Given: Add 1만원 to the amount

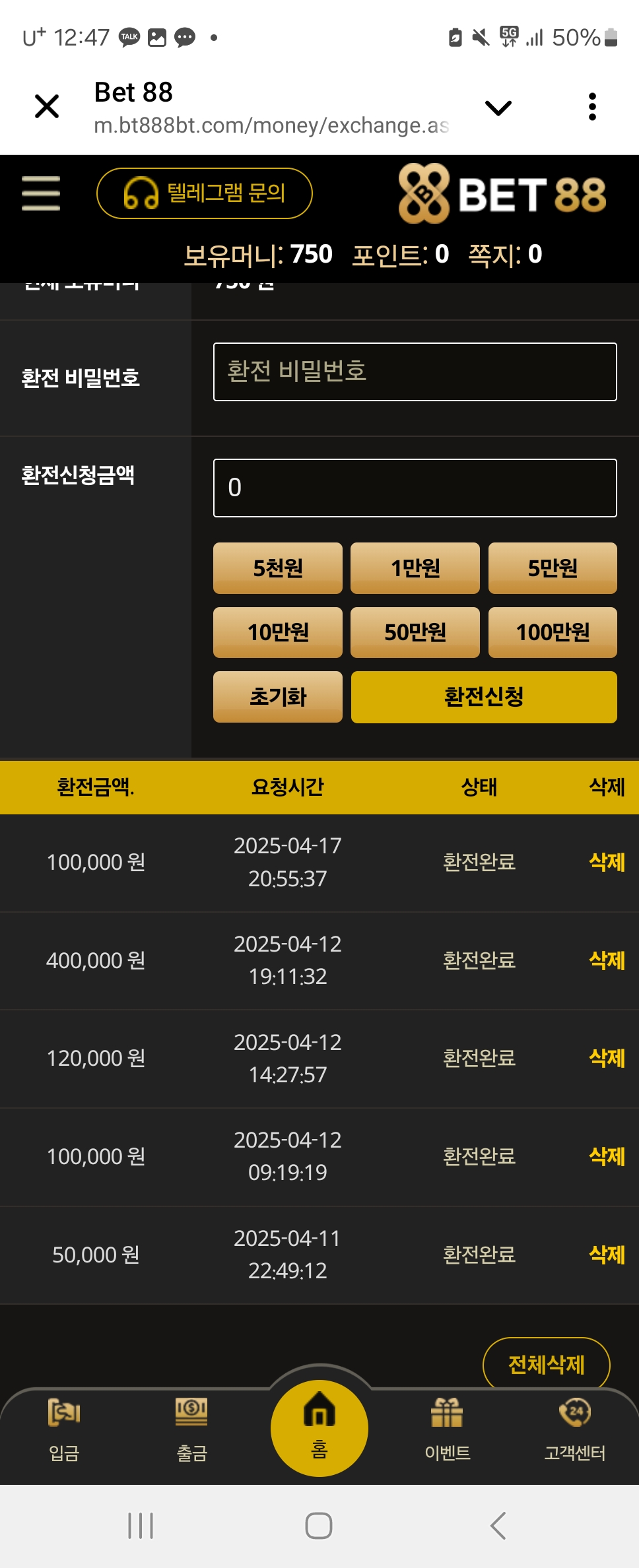Looking at the screenshot, I should coord(415,568).
